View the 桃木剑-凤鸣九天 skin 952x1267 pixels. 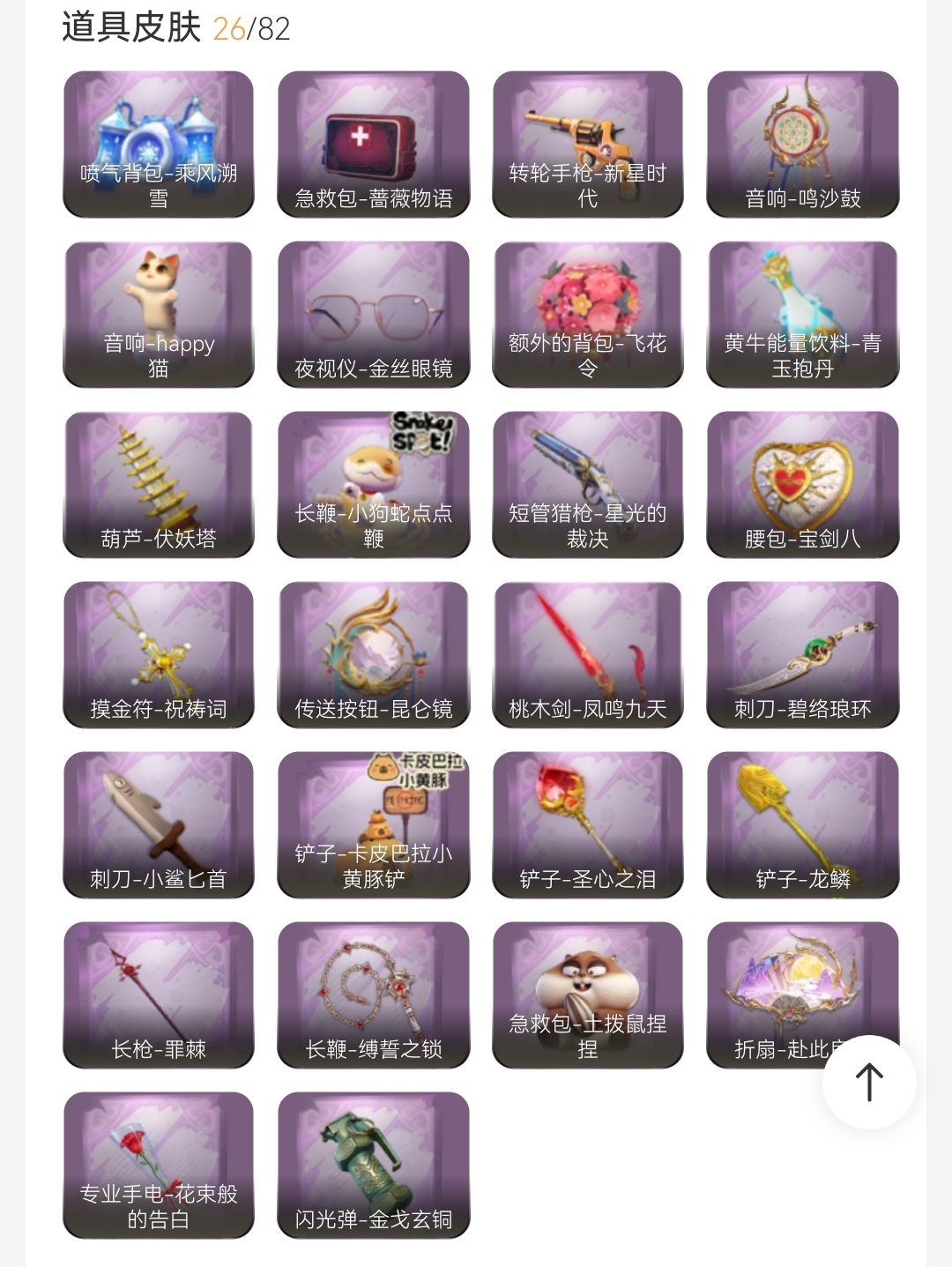click(588, 654)
